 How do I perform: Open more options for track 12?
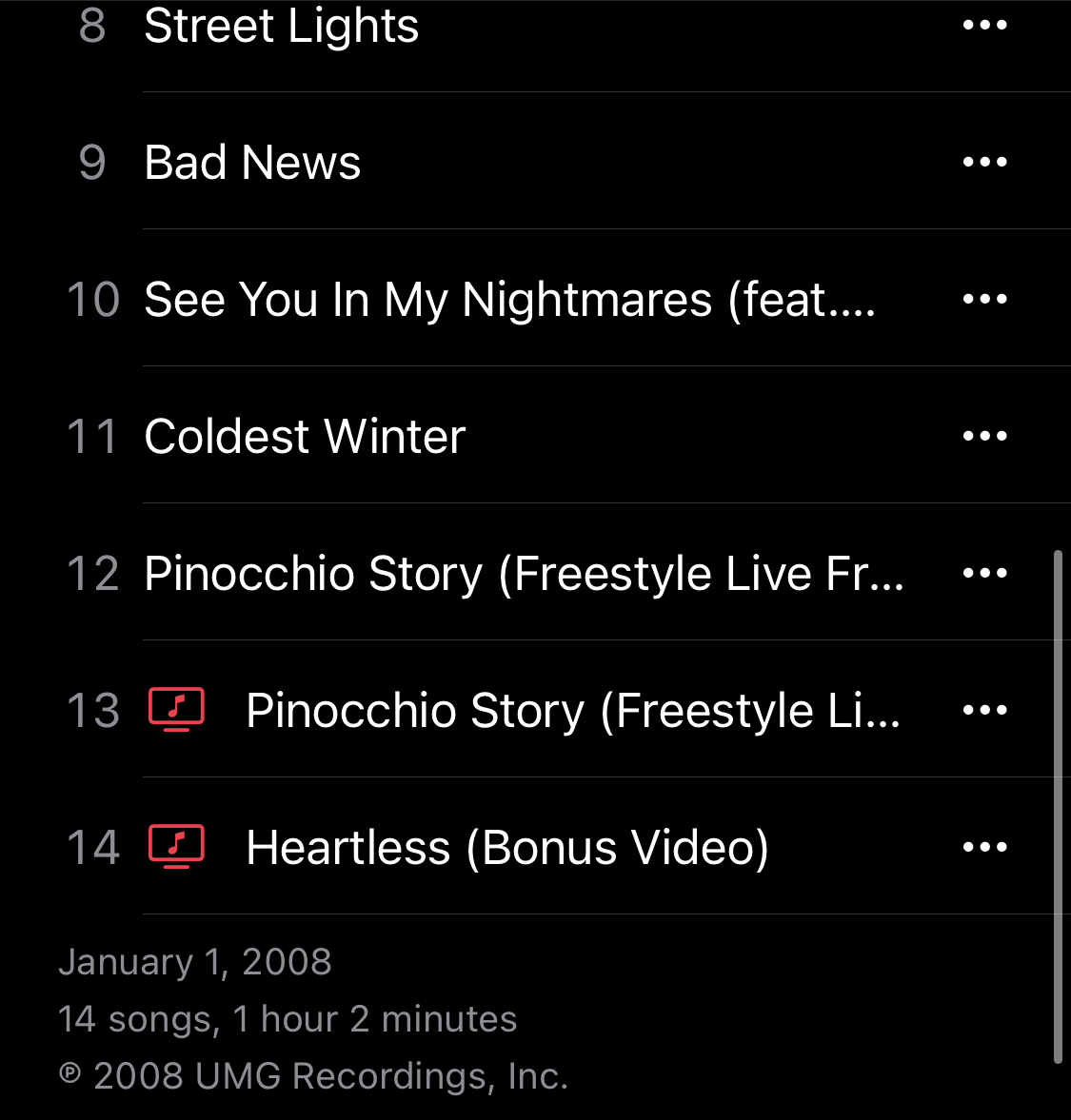(x=984, y=573)
